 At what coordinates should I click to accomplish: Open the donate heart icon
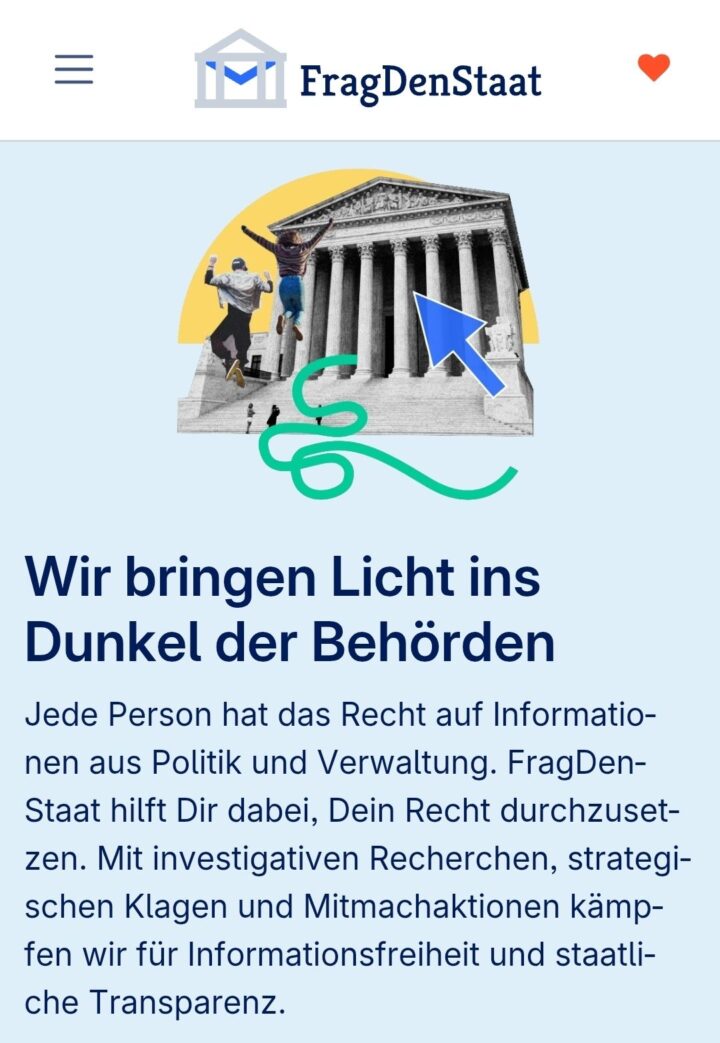[653, 68]
